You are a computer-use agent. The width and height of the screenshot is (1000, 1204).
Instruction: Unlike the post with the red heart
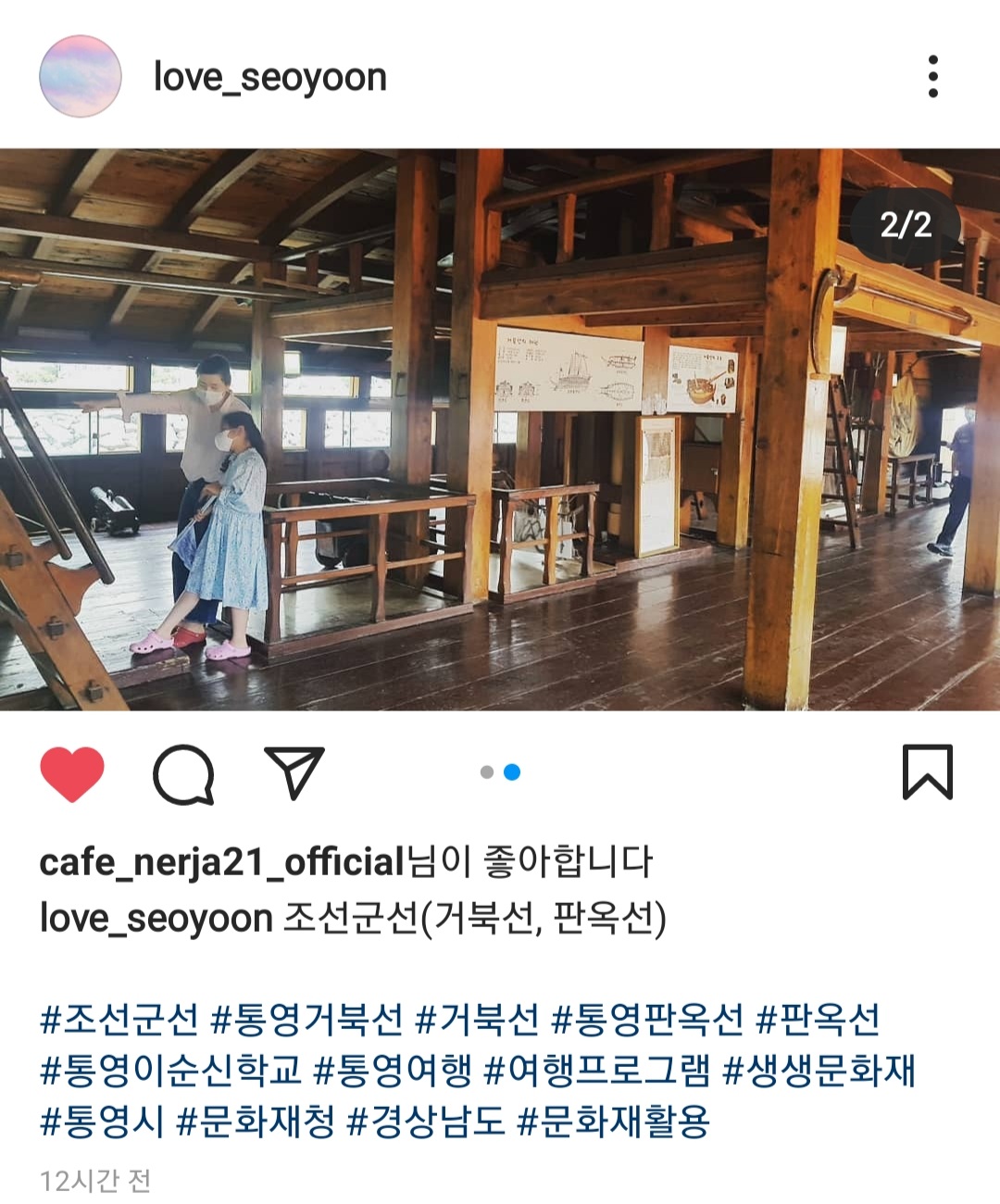pos(72,773)
